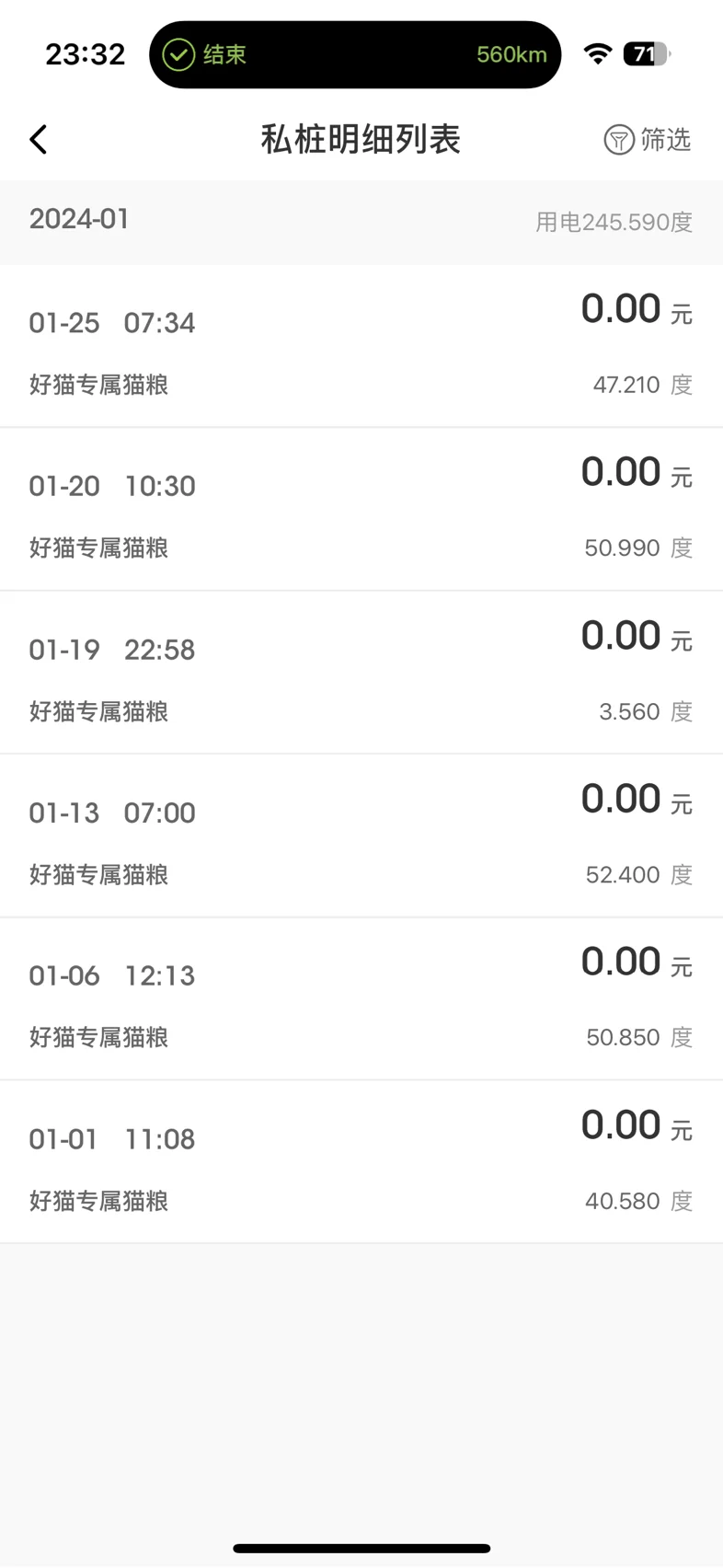Open the 01-20 10:30 charging record

(x=361, y=510)
